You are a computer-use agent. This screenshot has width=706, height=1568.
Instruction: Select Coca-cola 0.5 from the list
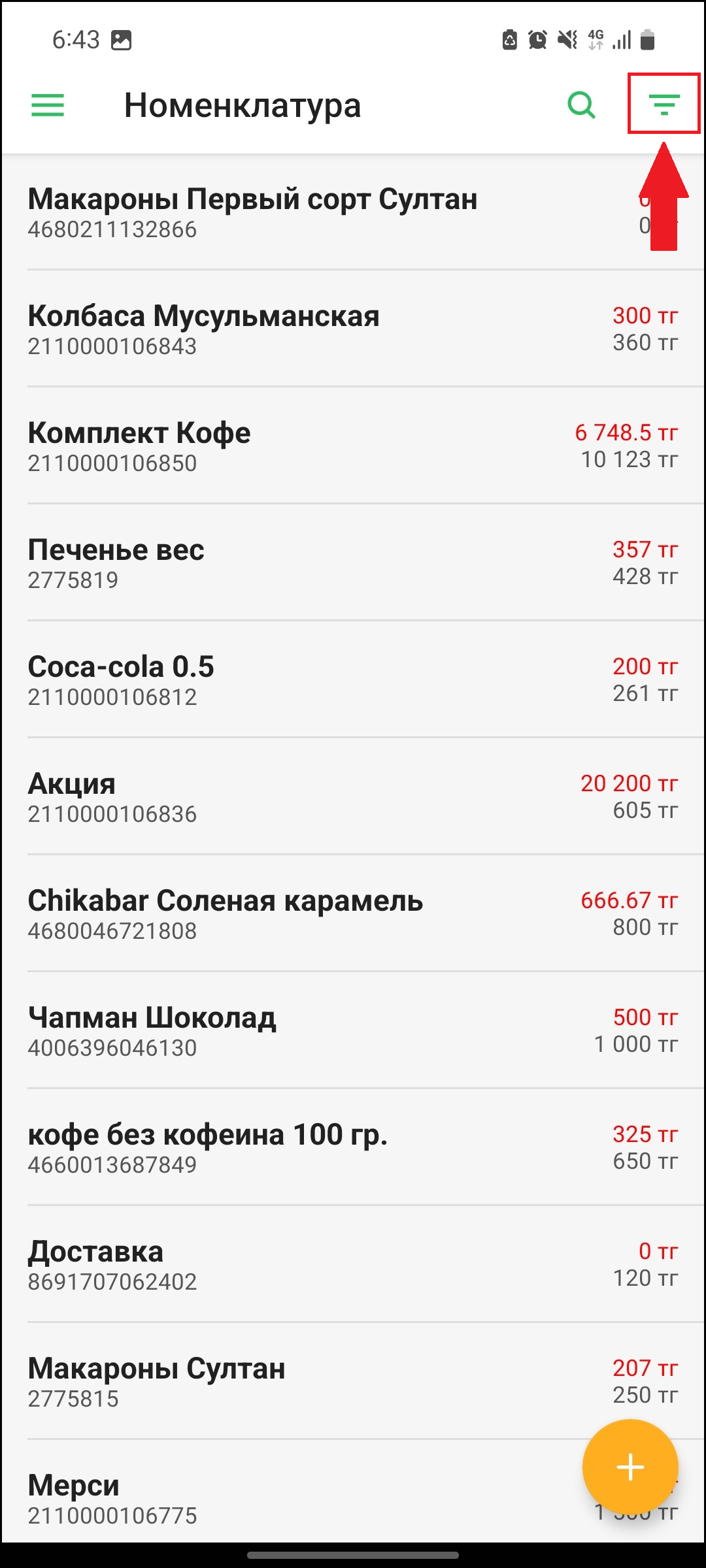coord(121,680)
